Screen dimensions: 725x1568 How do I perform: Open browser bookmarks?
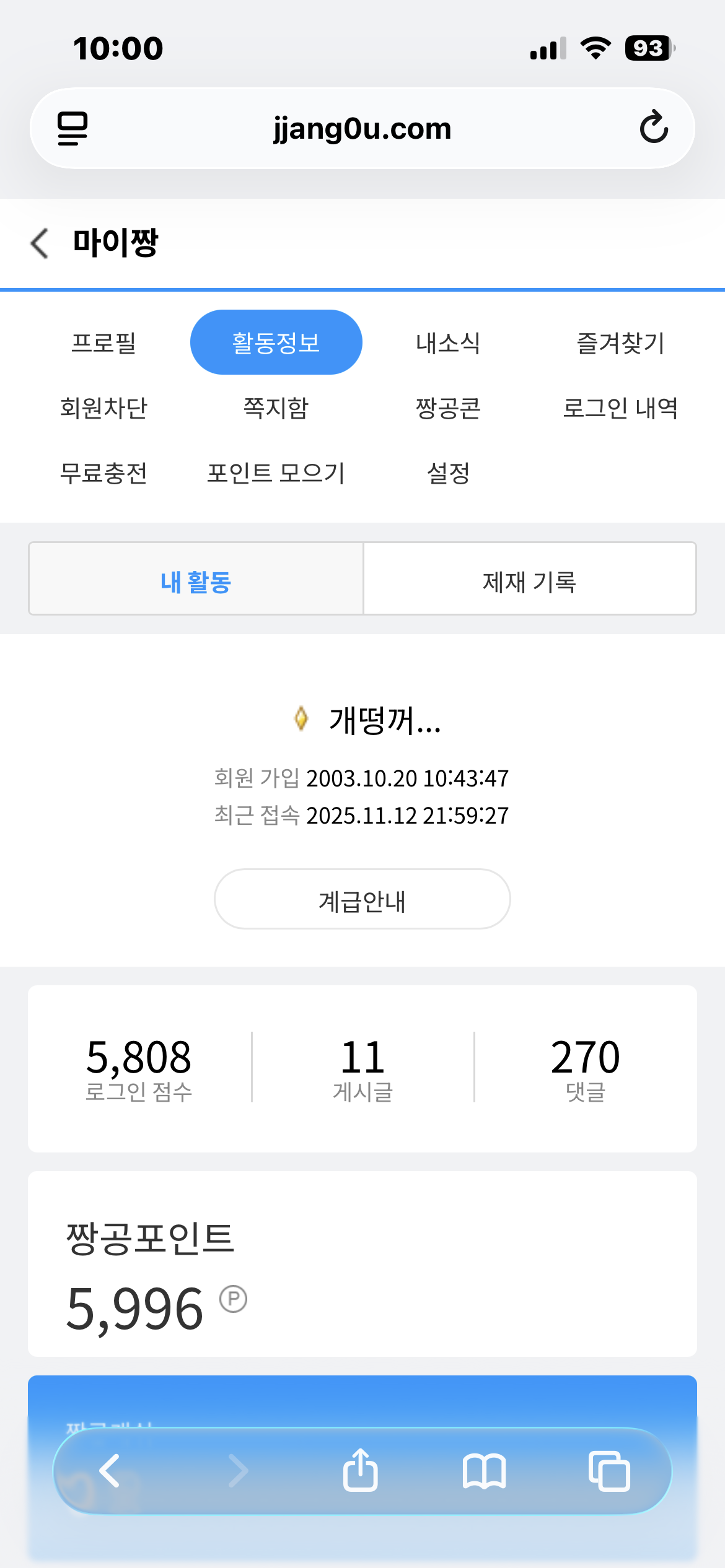coord(484,1471)
